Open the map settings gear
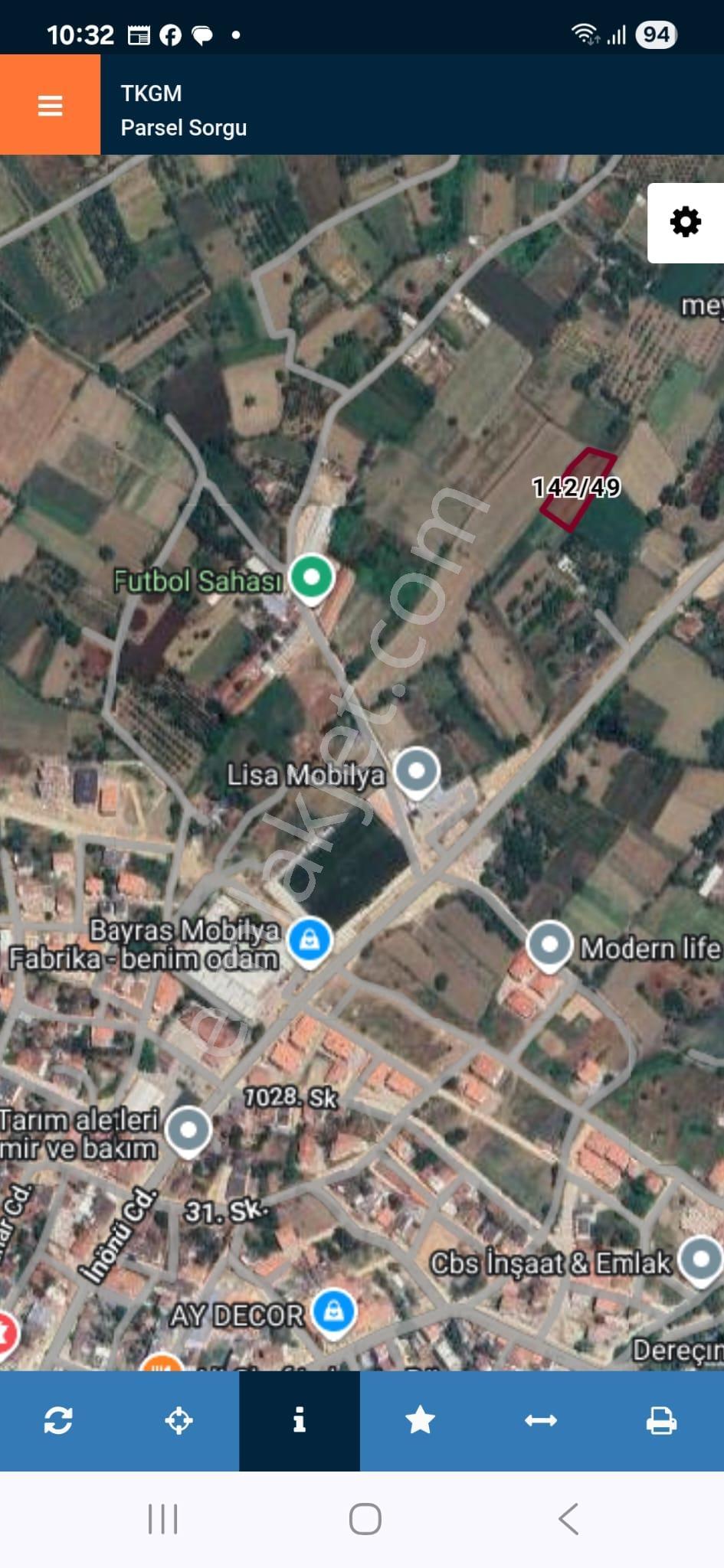 686,223
